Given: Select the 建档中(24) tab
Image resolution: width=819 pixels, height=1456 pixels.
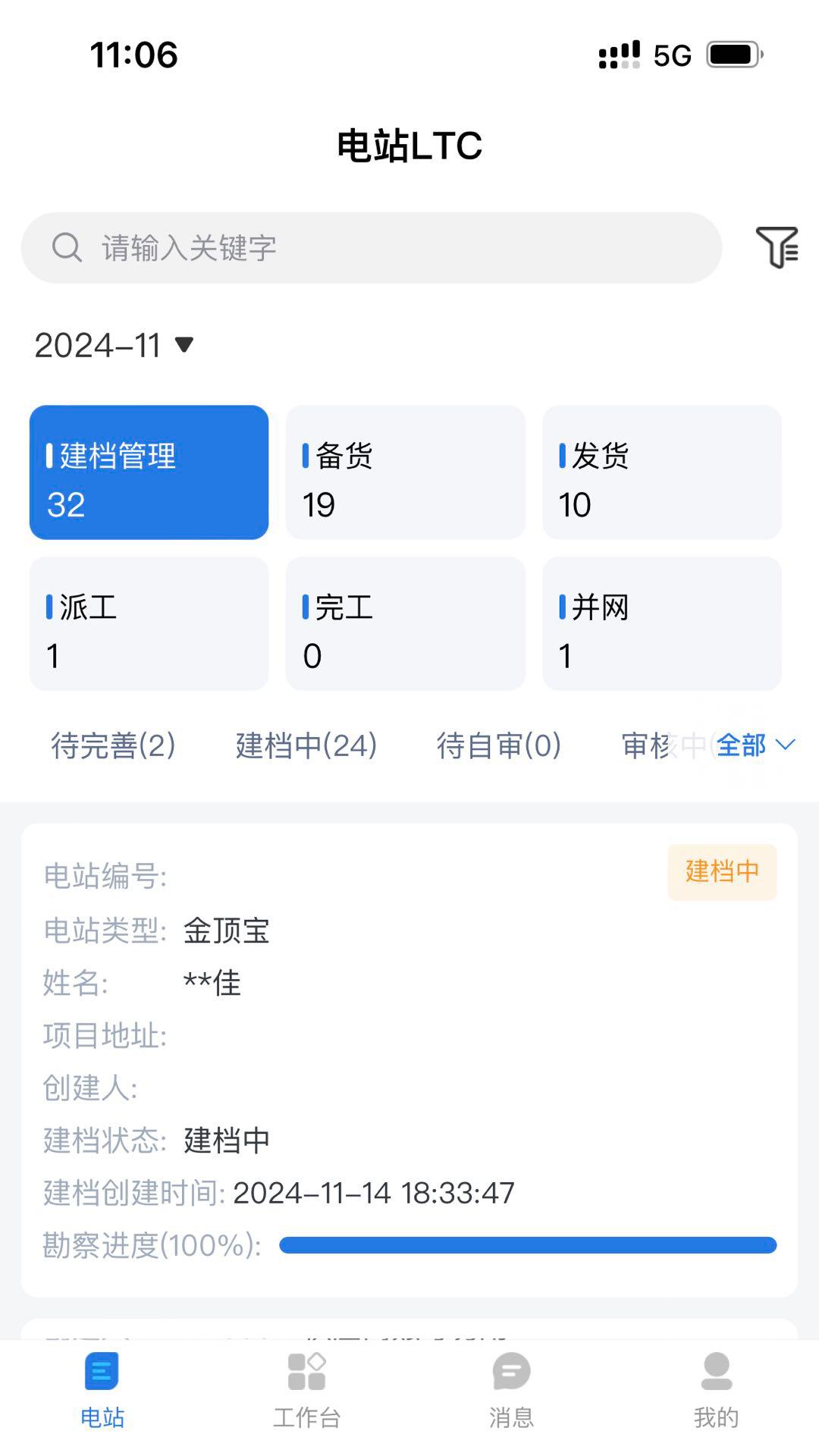Looking at the screenshot, I should tap(306, 745).
